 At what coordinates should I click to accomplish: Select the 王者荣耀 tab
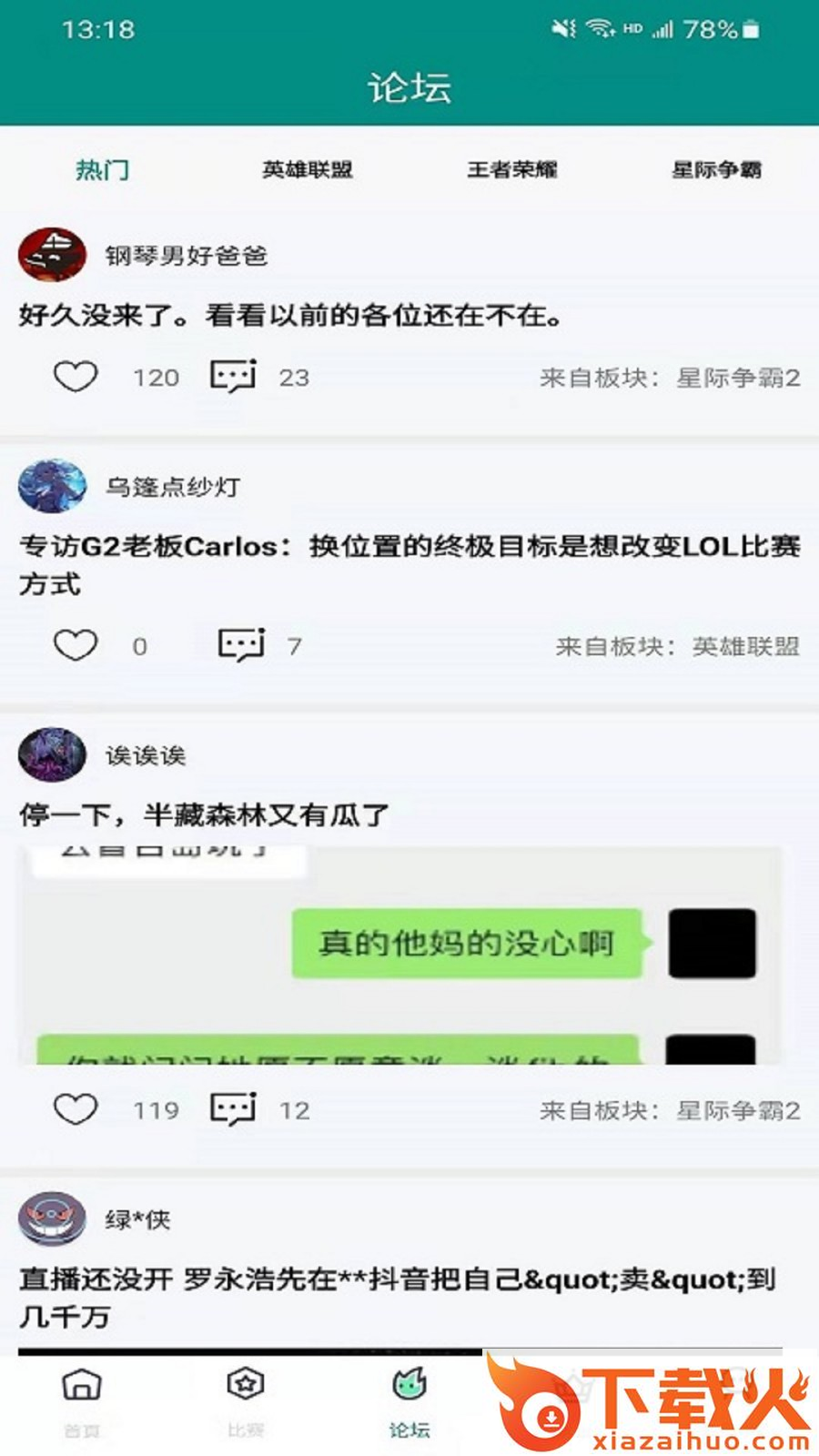[511, 169]
